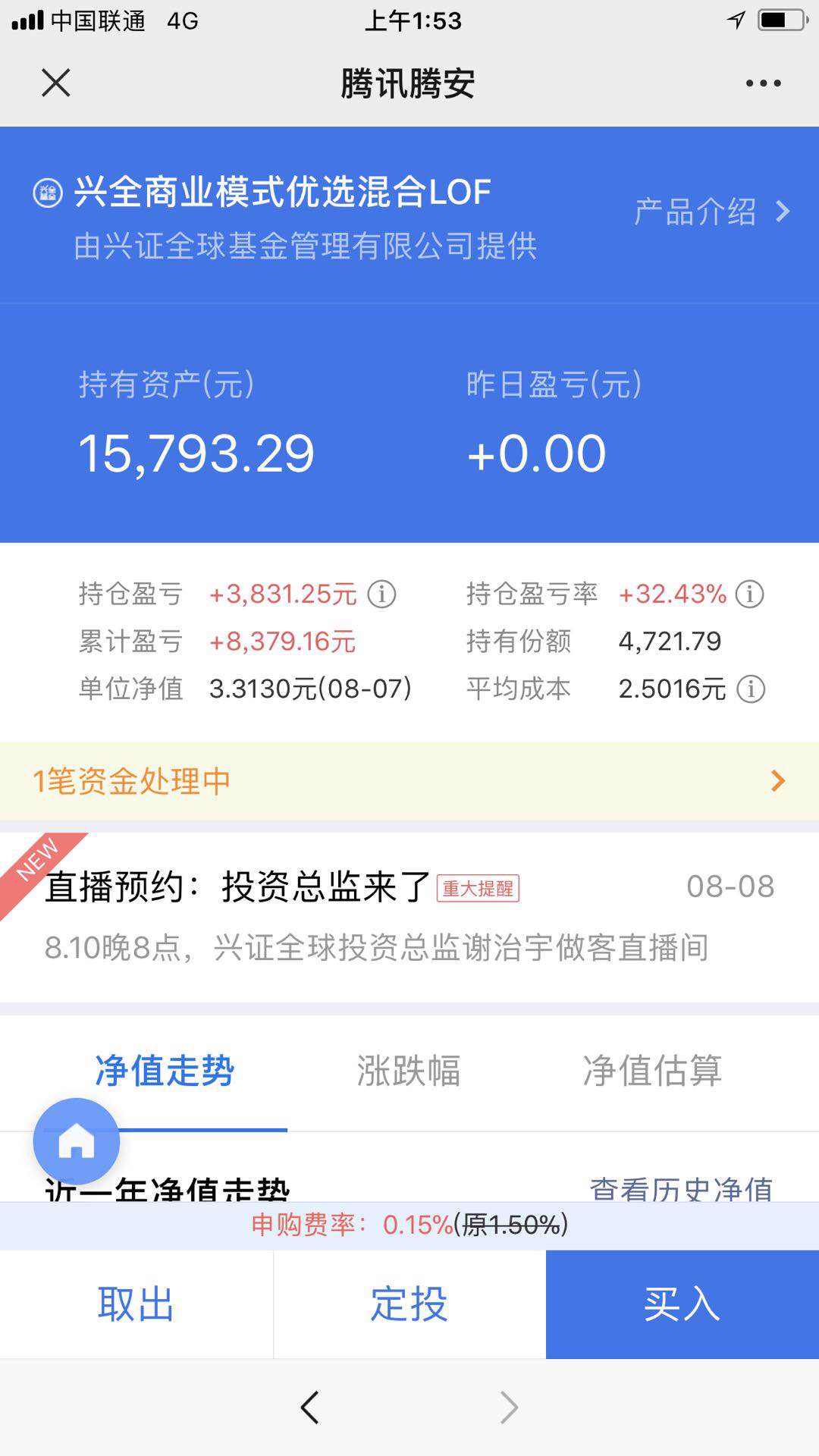
Task: Select the 净值走势 tab
Action: (163, 1071)
